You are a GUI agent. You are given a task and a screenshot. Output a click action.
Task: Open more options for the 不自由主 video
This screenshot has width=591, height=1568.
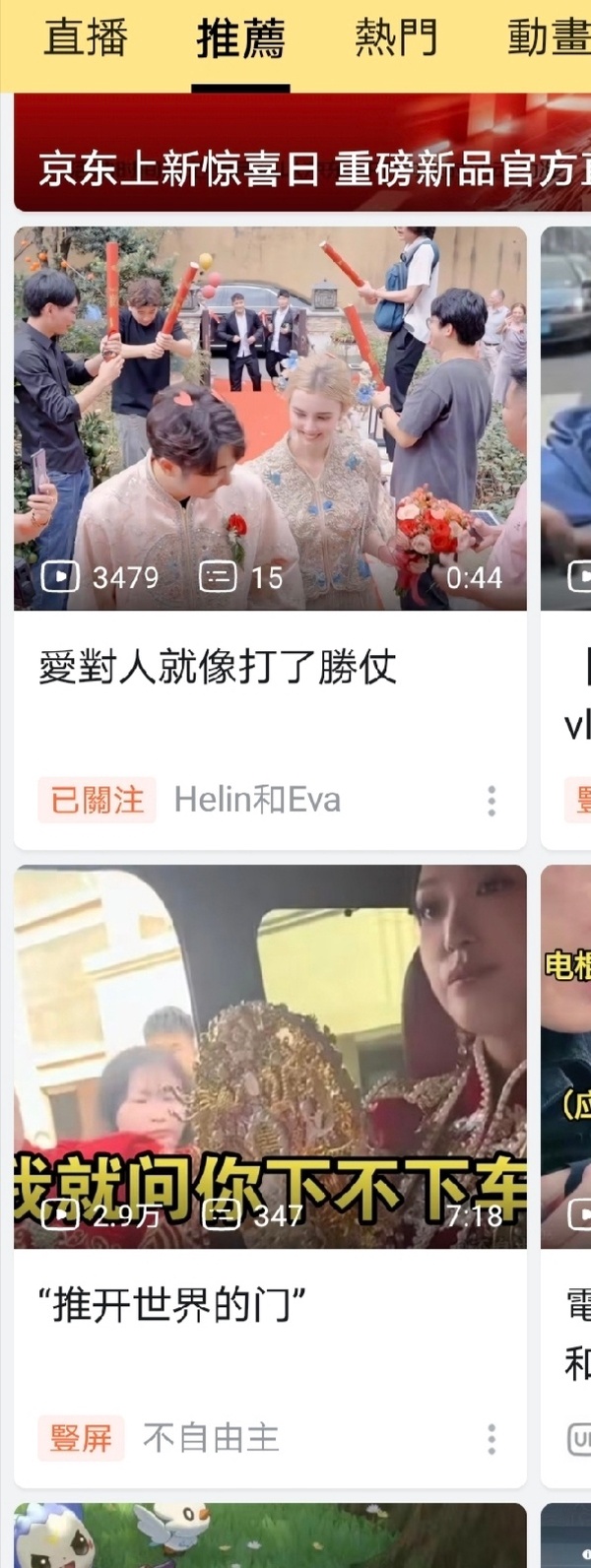click(492, 1439)
